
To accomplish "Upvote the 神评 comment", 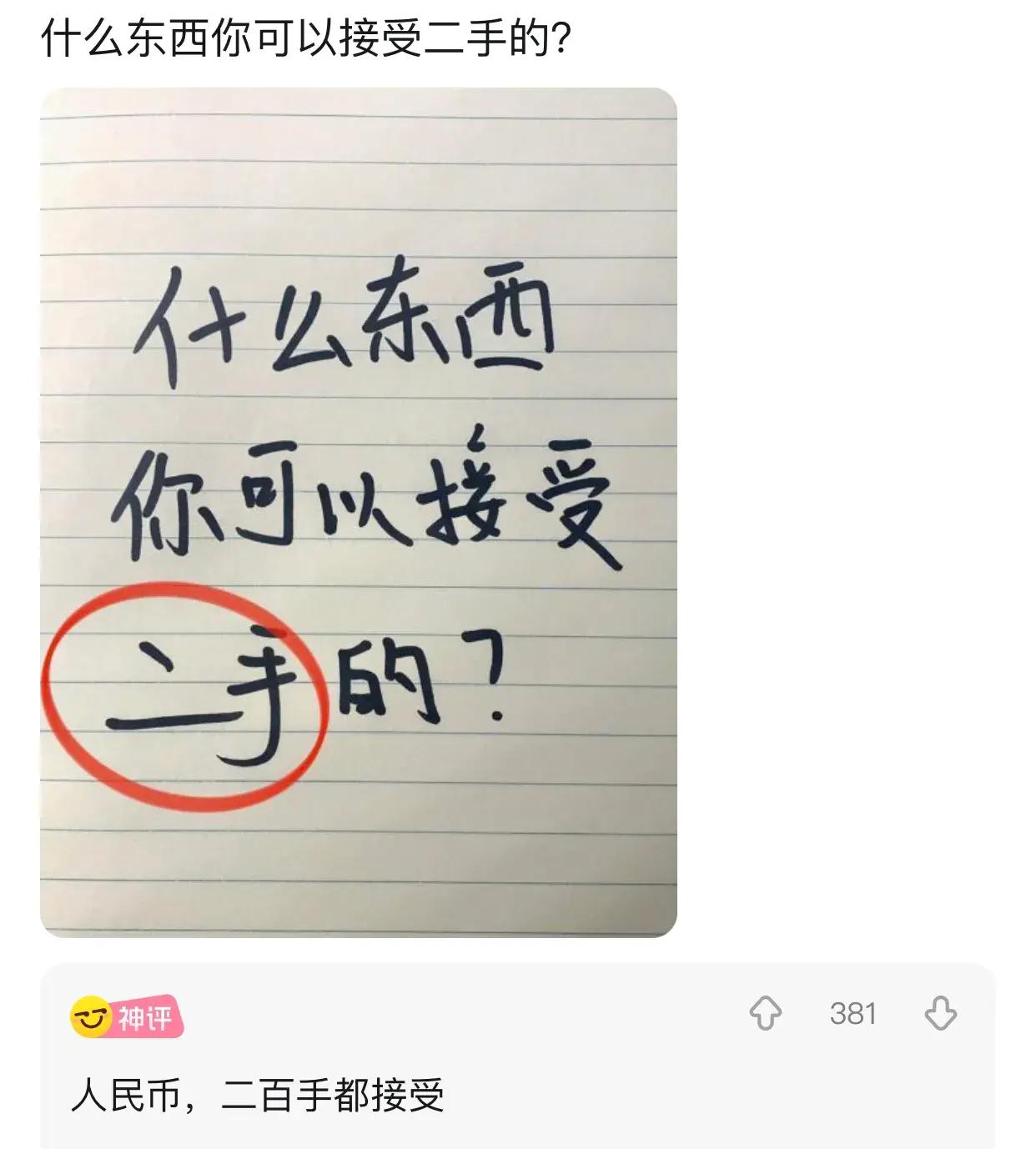I will 765,1013.
